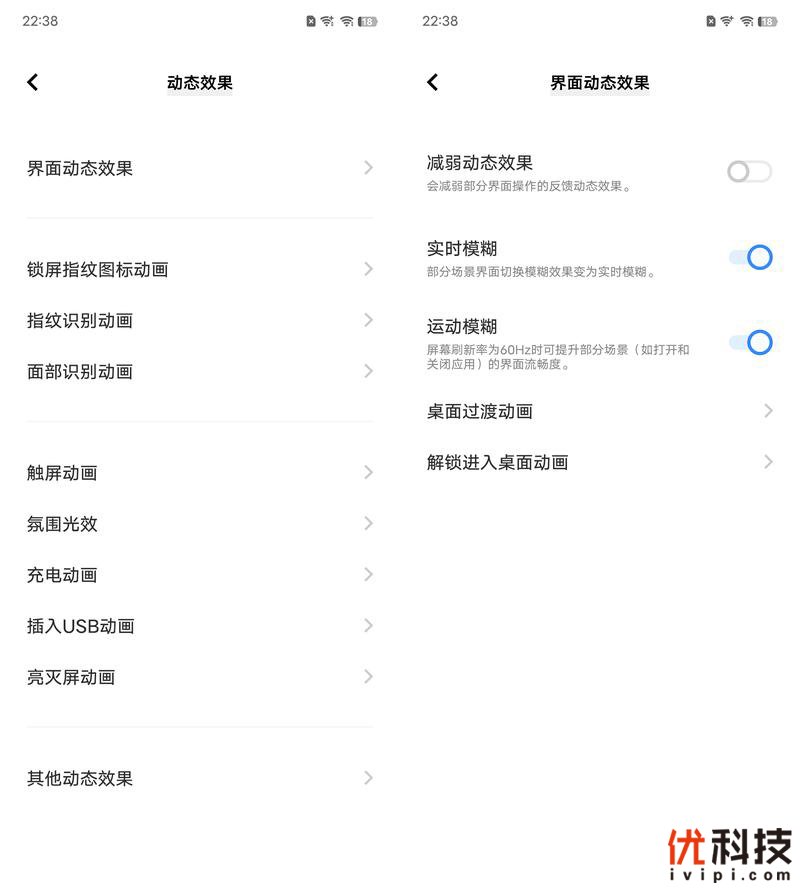Enable the 减弱动态效果 switch
Image resolution: width=800 pixels, height=888 pixels.
[749, 172]
